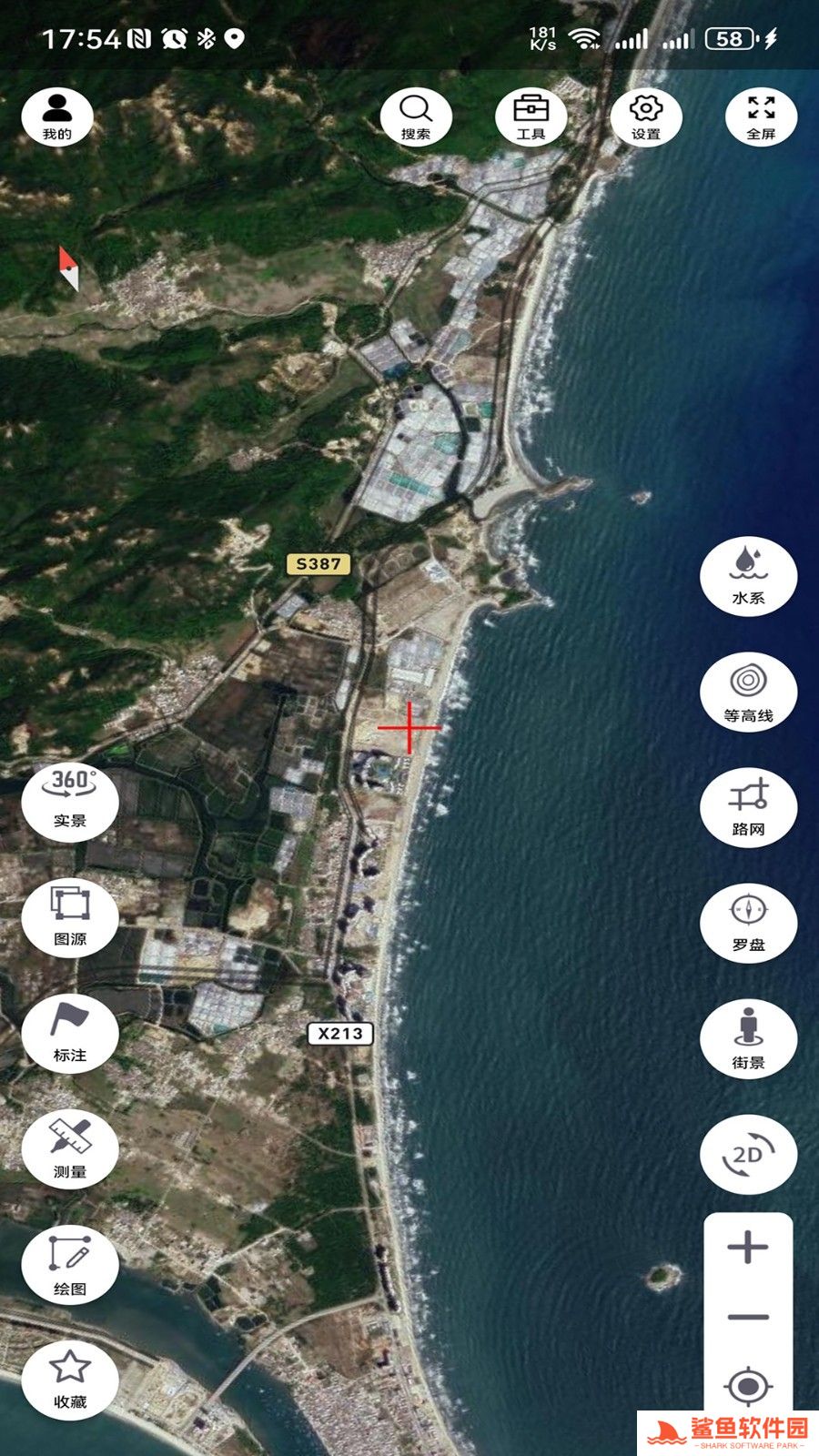Open 收藏 favorites
The image size is (819, 1456).
pos(70,1380)
